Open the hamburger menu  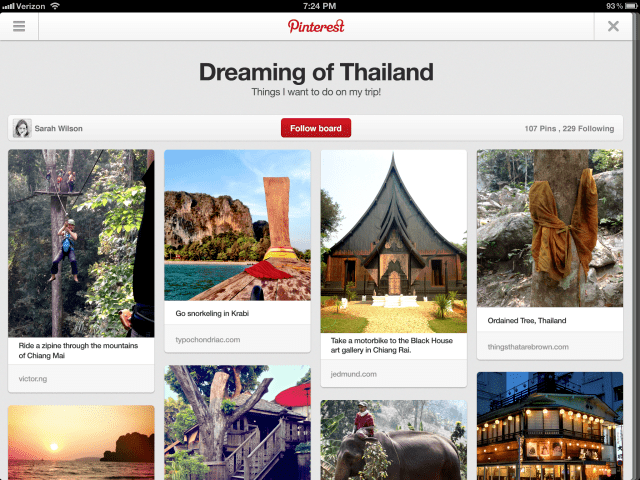[19, 26]
